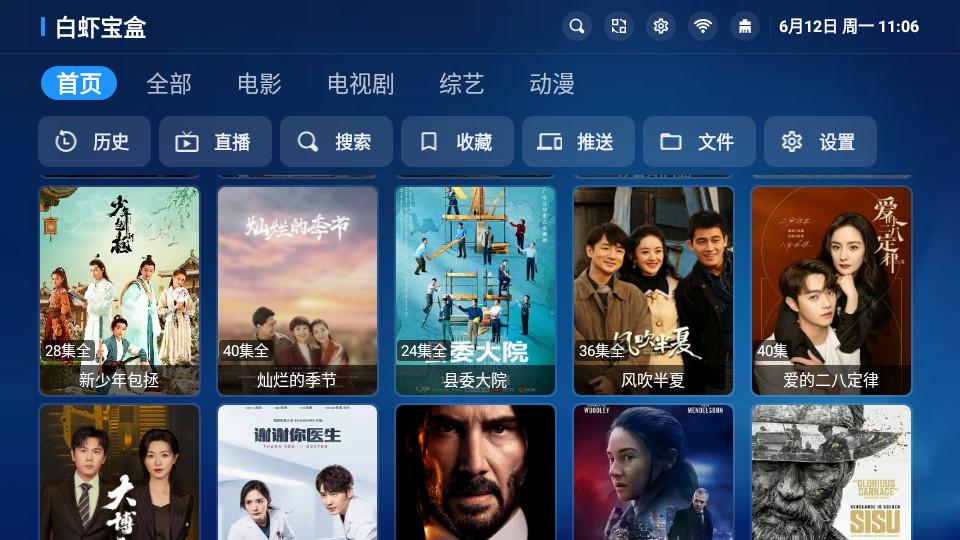The height and width of the screenshot is (540, 960).
Task: Open the 谢谢你医生 poster
Action: pyautogui.click(x=297, y=472)
